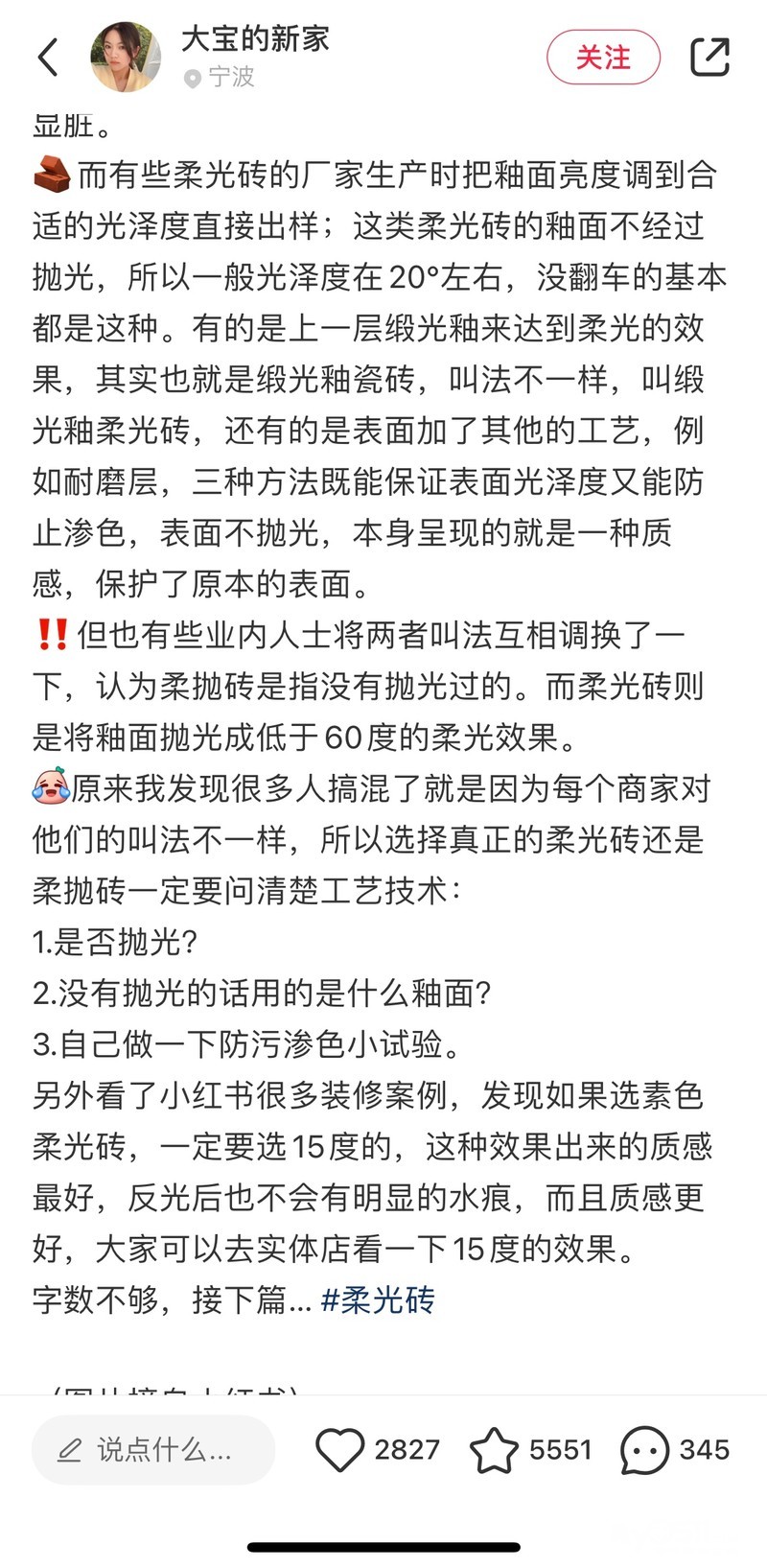Open 大宝的新家 profile avatar

coord(126,58)
